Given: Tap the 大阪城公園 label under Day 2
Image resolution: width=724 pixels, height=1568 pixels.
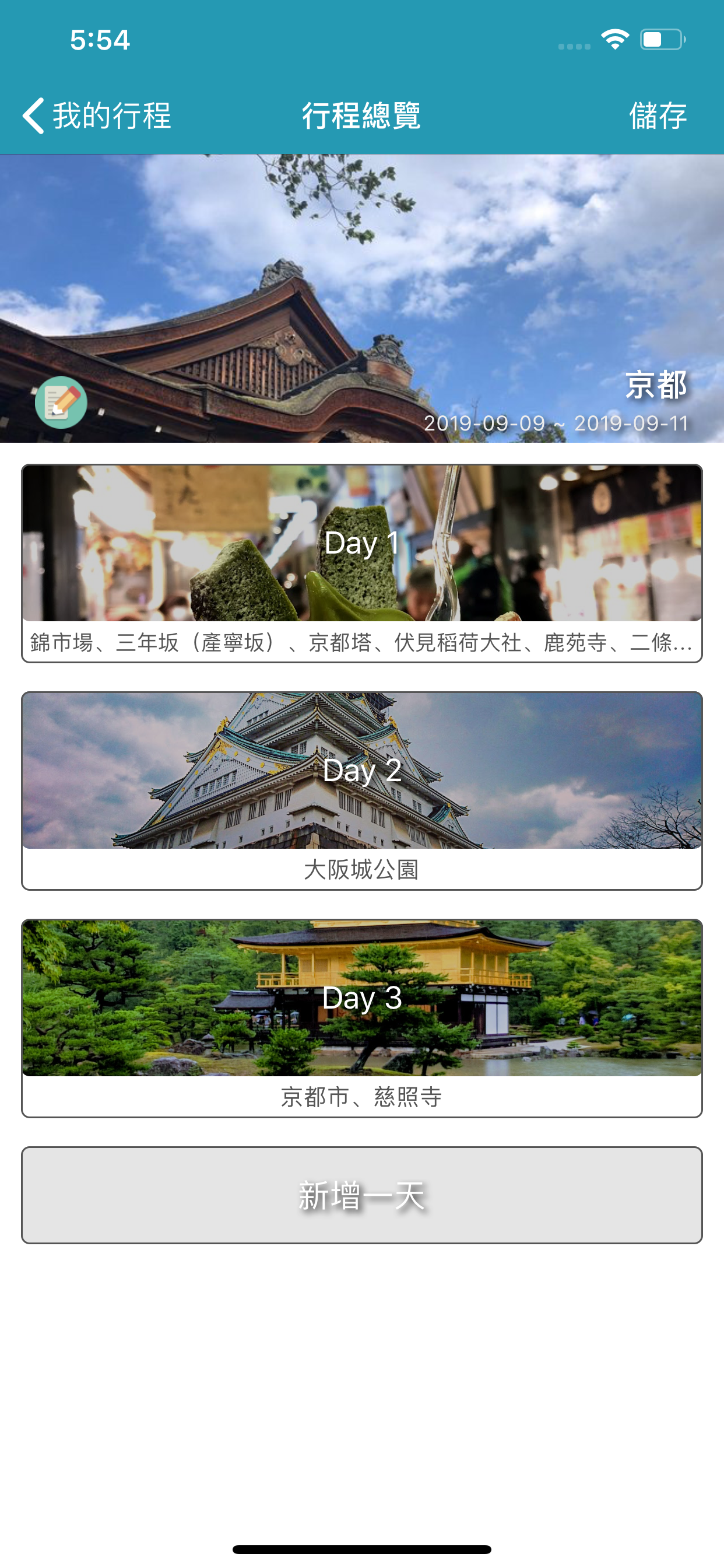Looking at the screenshot, I should coord(361,872).
